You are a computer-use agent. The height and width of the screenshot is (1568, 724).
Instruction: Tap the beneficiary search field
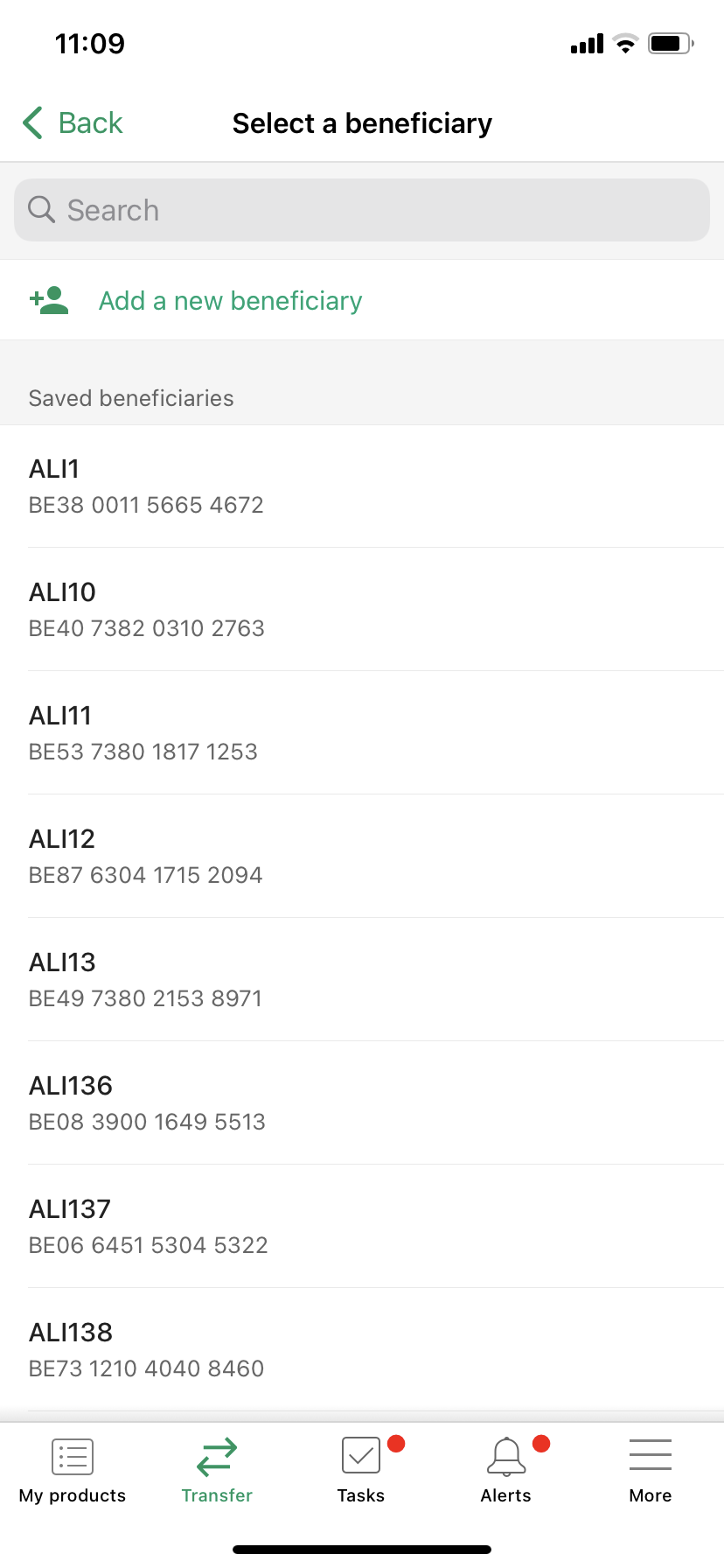362,210
